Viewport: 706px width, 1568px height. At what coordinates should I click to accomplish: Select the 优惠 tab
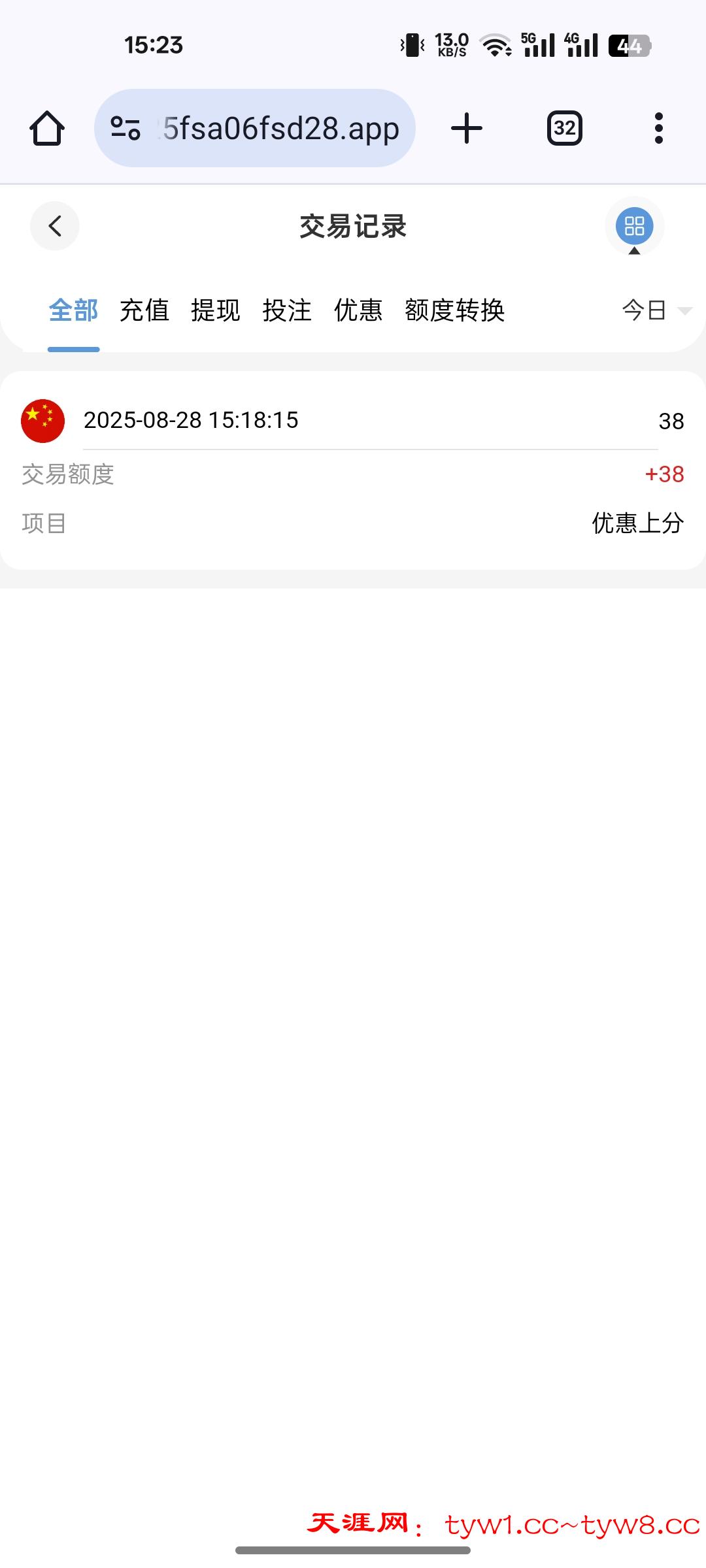click(358, 310)
